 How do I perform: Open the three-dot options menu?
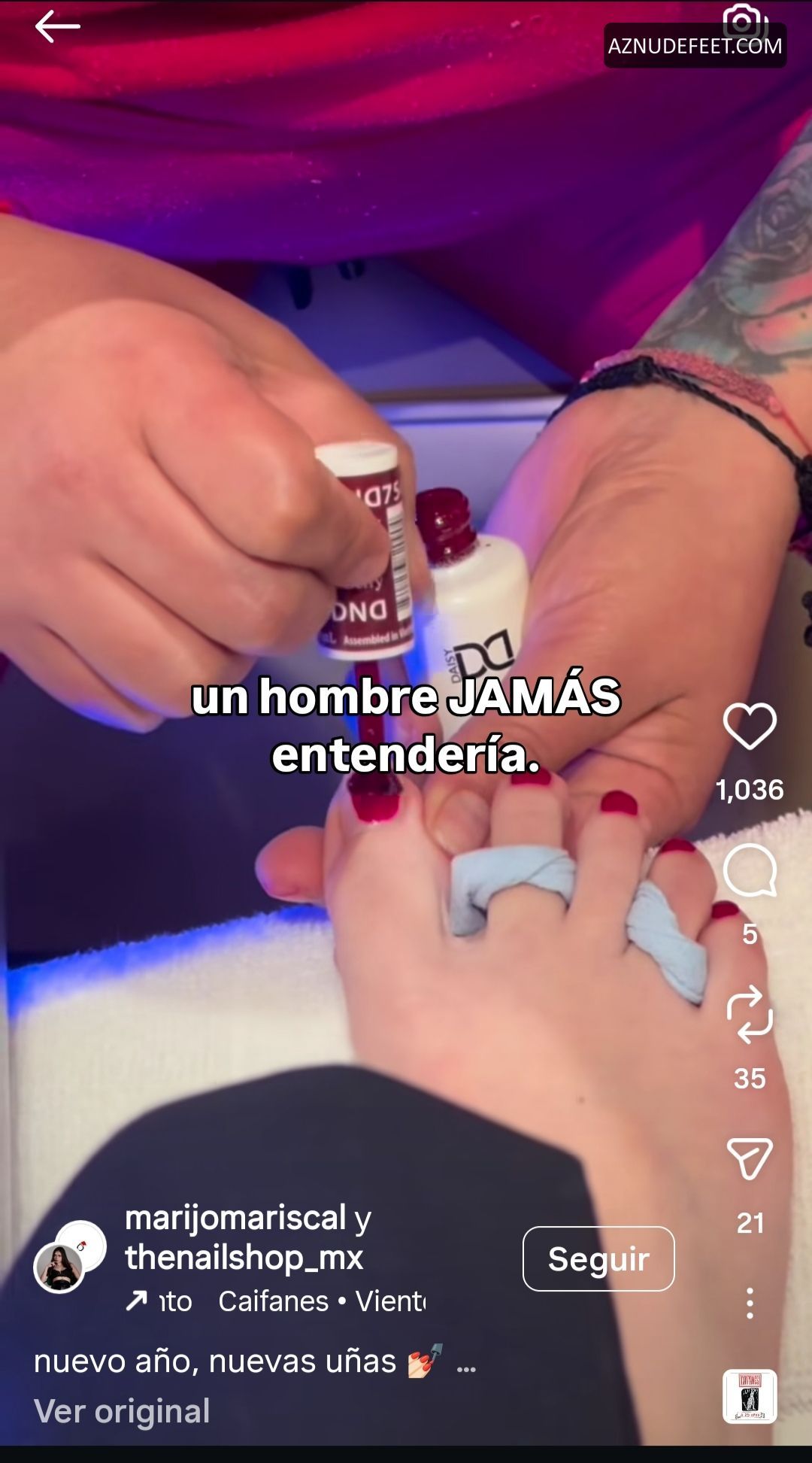(750, 1303)
